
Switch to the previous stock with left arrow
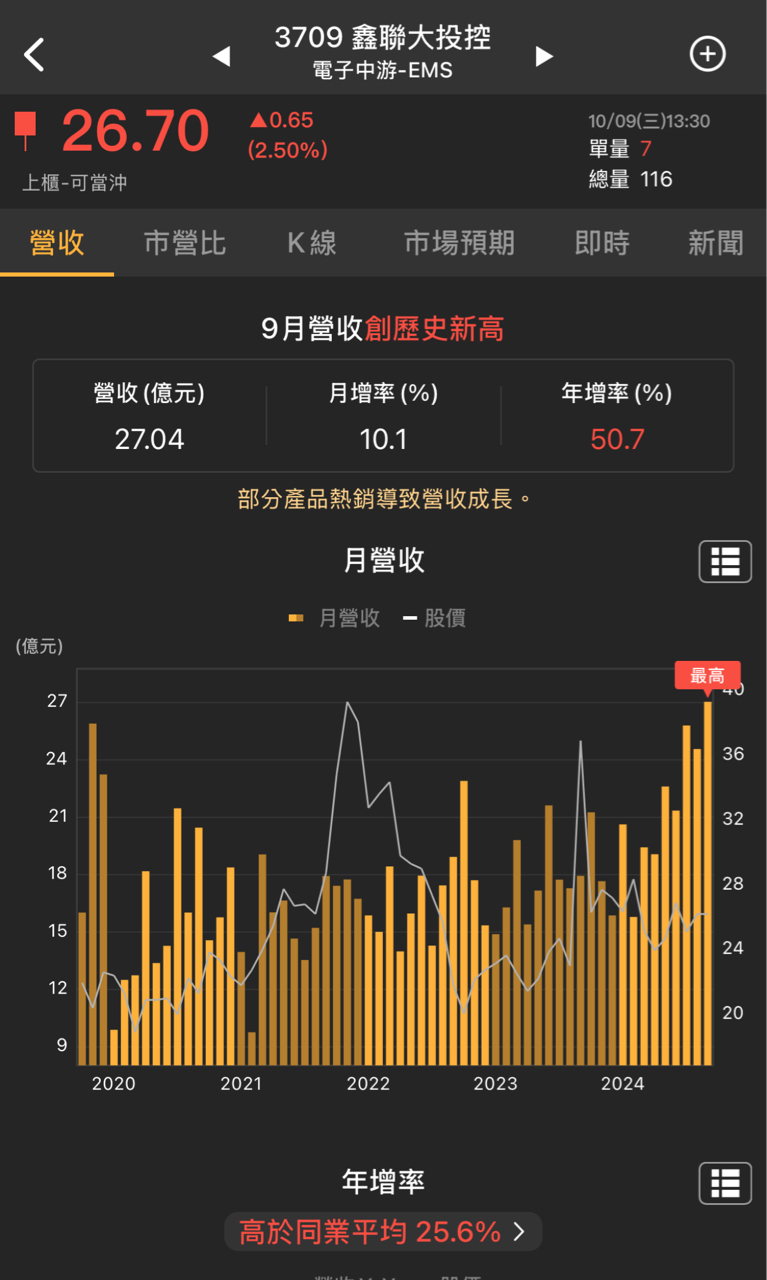pos(221,56)
